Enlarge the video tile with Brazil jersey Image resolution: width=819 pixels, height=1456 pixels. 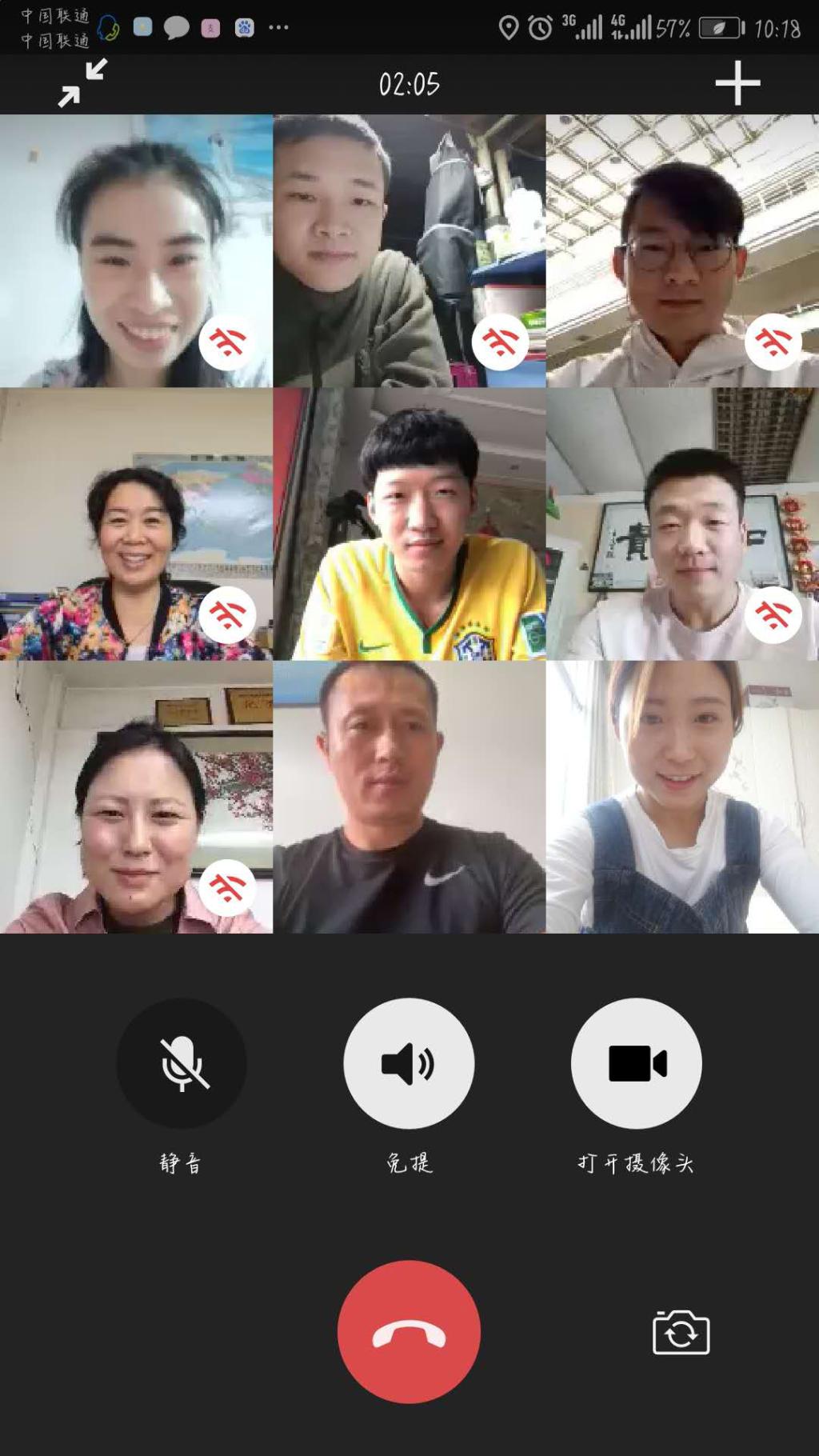point(409,524)
